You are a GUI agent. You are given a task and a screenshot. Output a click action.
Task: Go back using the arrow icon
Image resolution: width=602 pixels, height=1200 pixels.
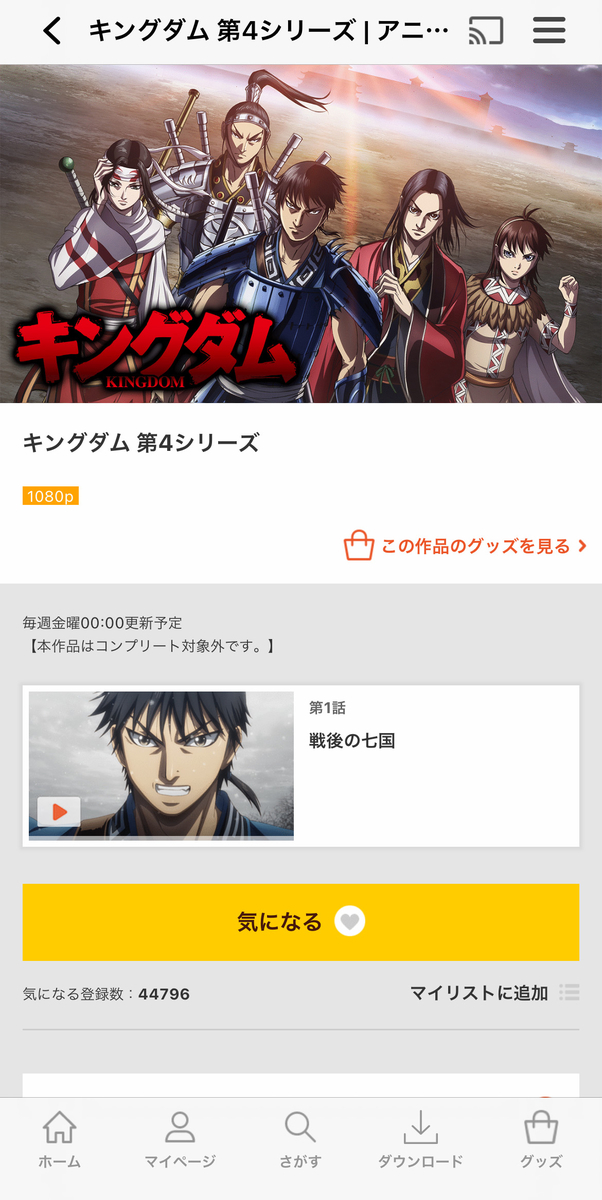[x=52, y=31]
